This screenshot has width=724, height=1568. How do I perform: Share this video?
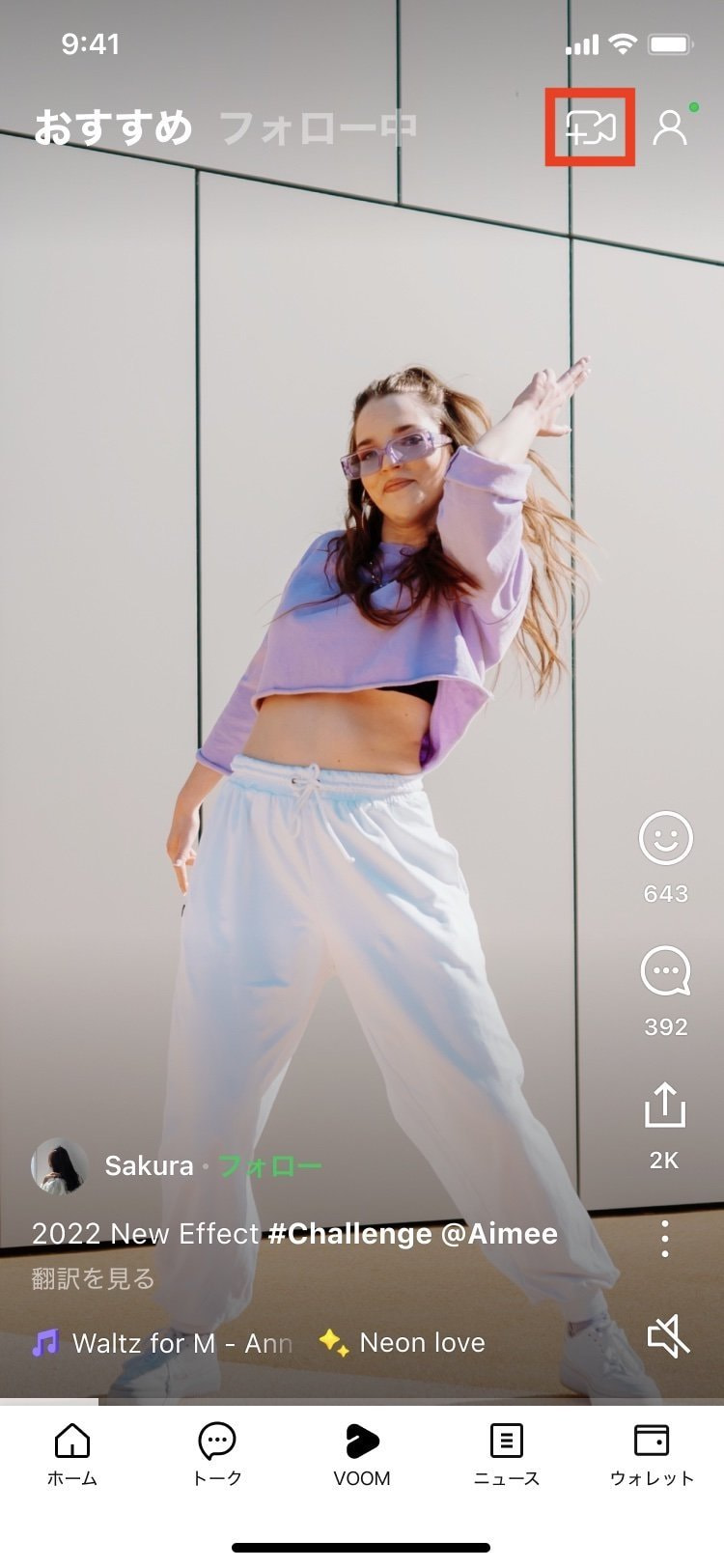point(664,1106)
